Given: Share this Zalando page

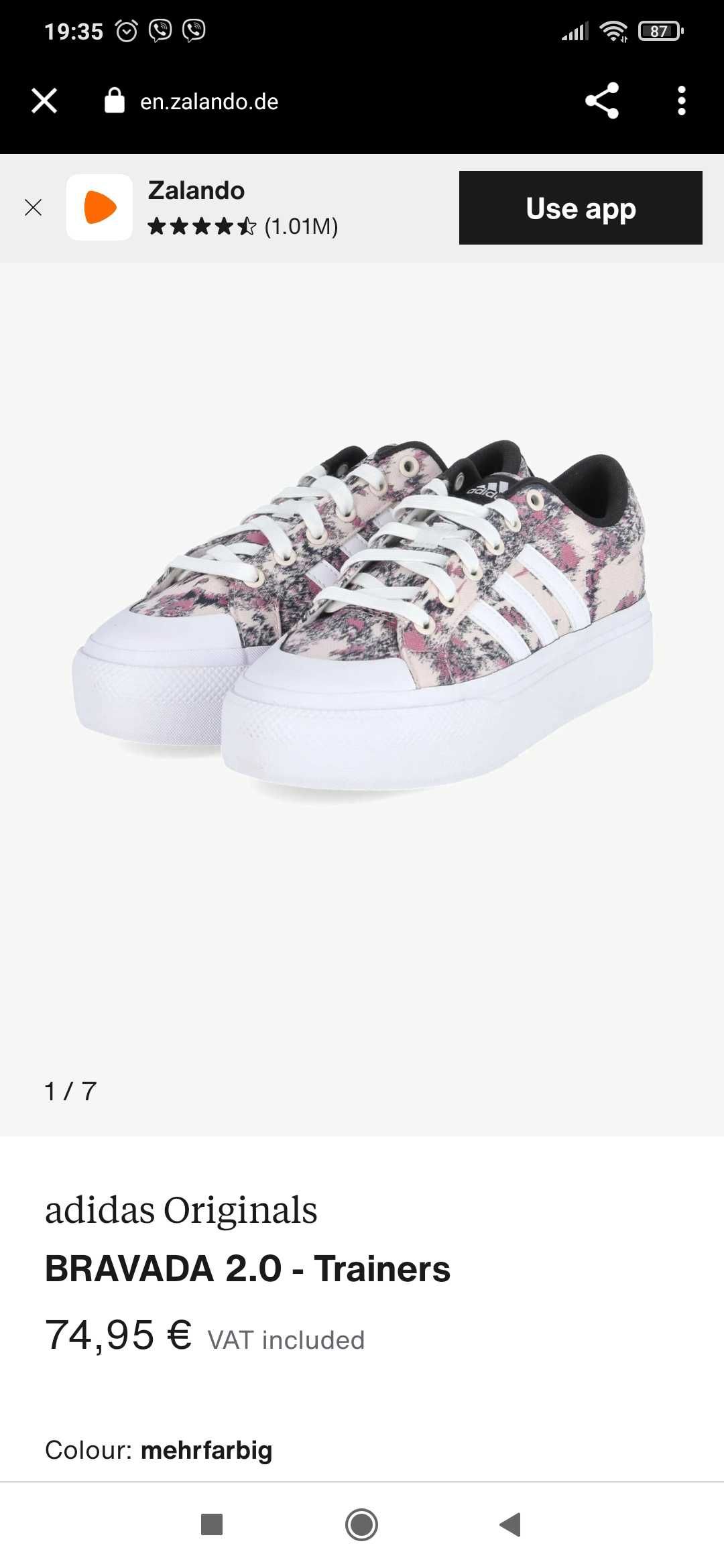Looking at the screenshot, I should [x=602, y=101].
